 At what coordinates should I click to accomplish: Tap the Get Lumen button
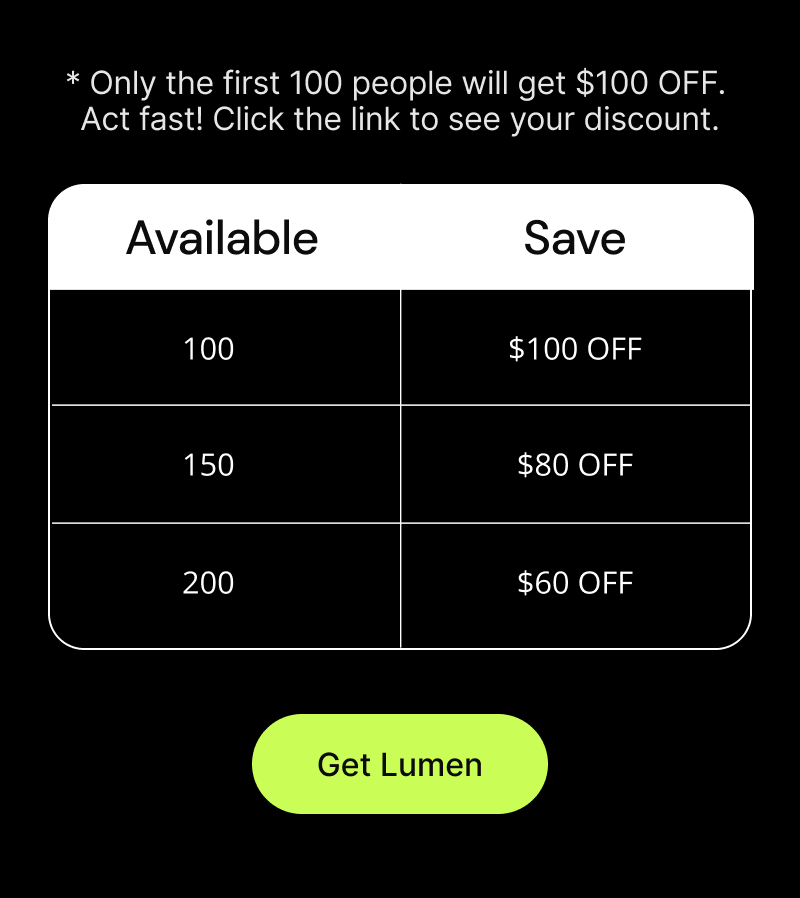[x=400, y=764]
